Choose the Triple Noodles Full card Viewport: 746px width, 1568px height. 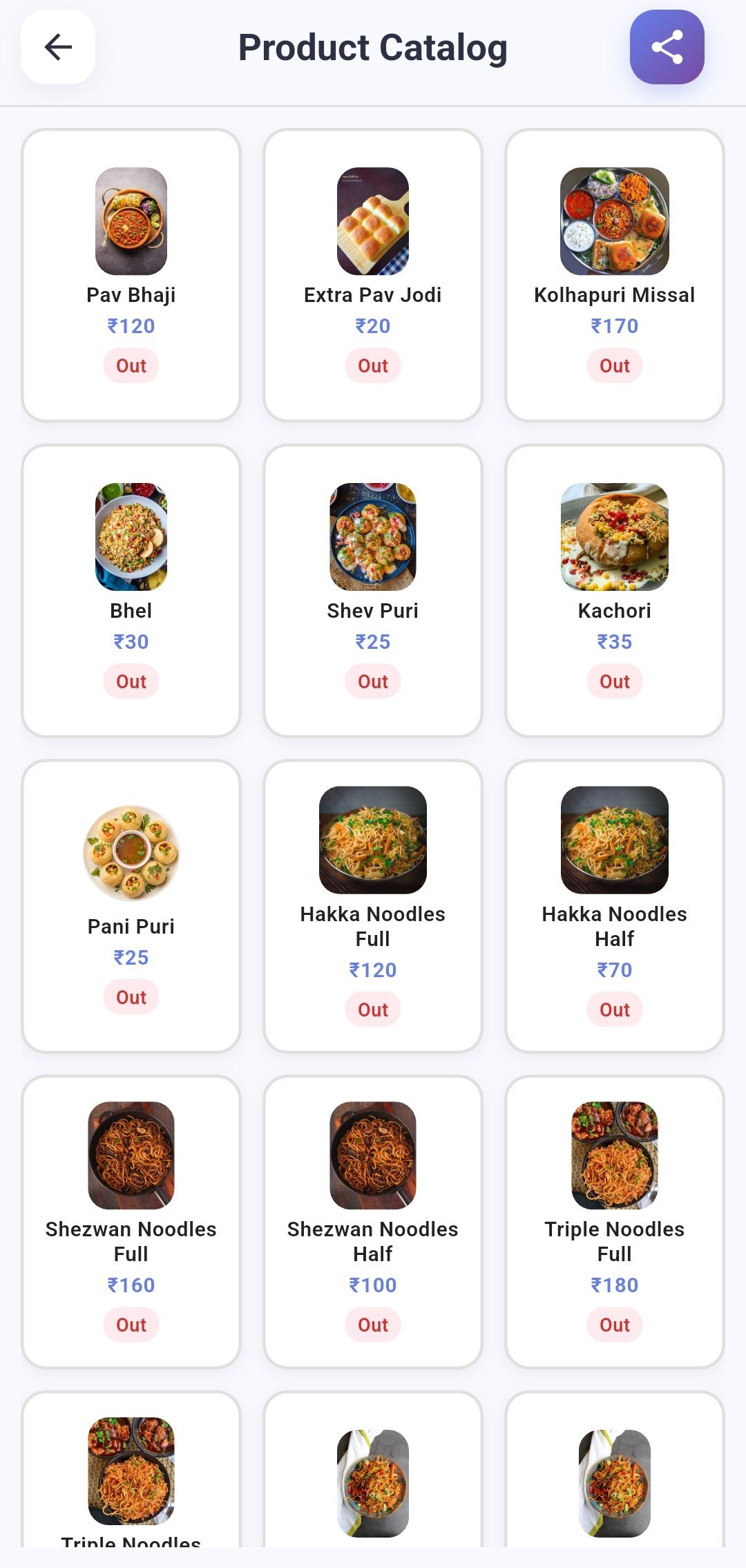pos(615,1221)
